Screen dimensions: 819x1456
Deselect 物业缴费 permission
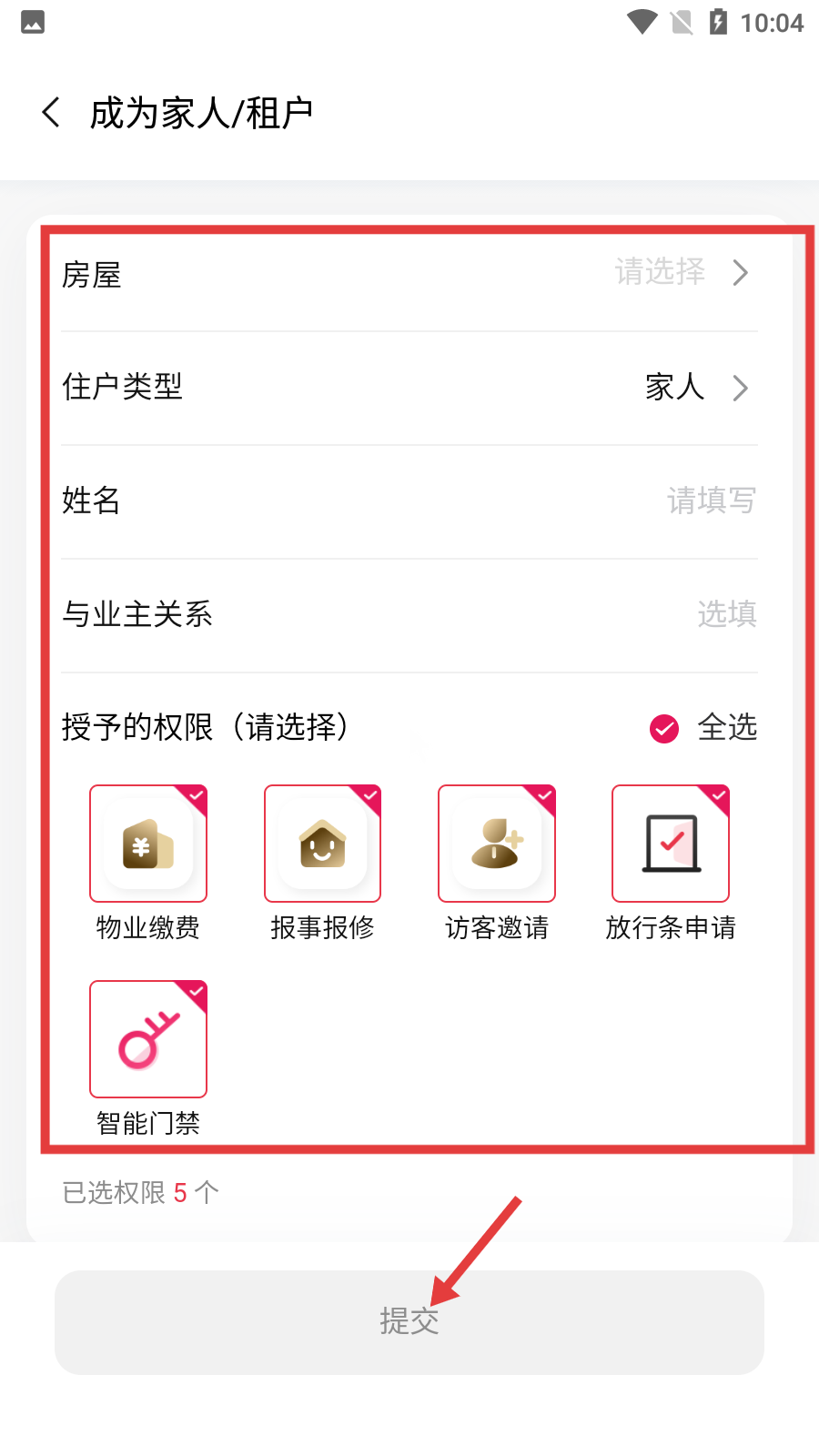[x=148, y=844]
